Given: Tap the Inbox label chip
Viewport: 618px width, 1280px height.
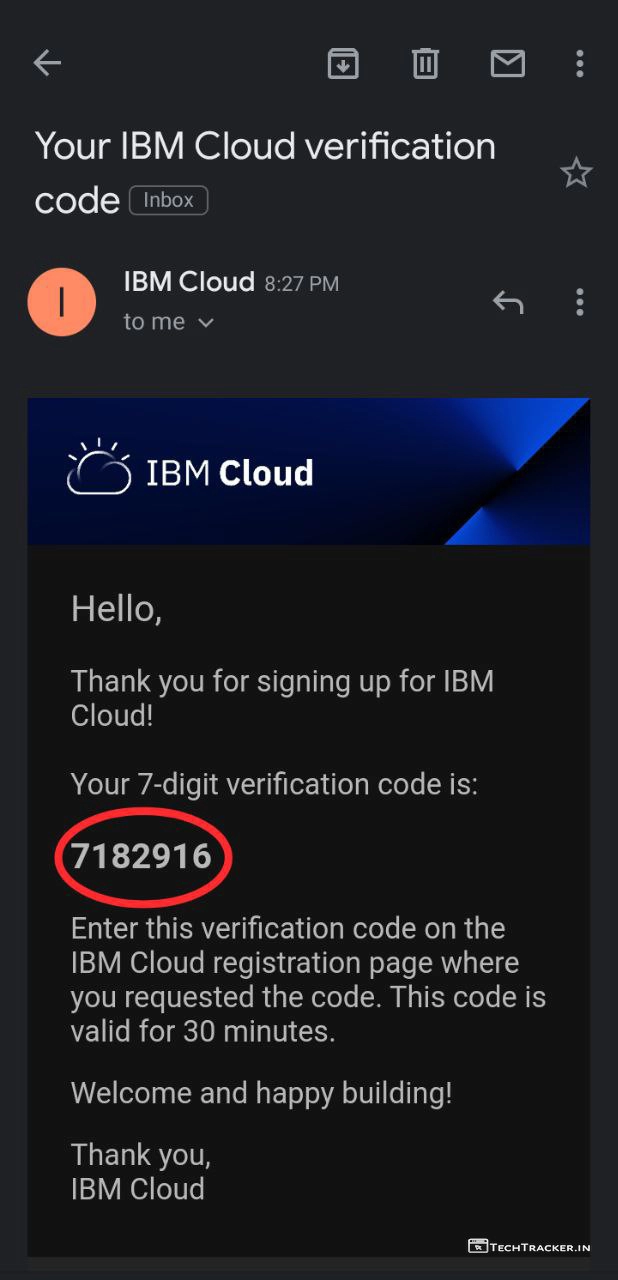Looking at the screenshot, I should [x=168, y=200].
